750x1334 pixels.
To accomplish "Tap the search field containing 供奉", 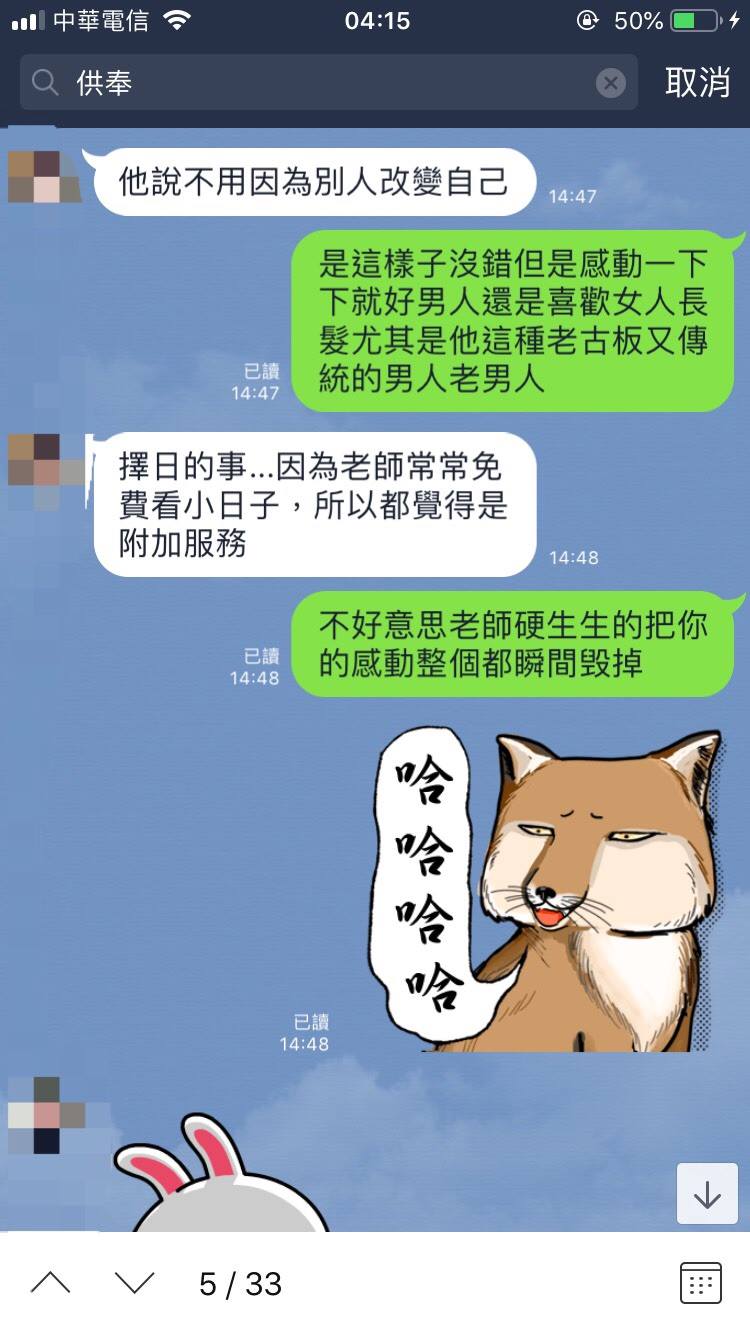I will [320, 83].
